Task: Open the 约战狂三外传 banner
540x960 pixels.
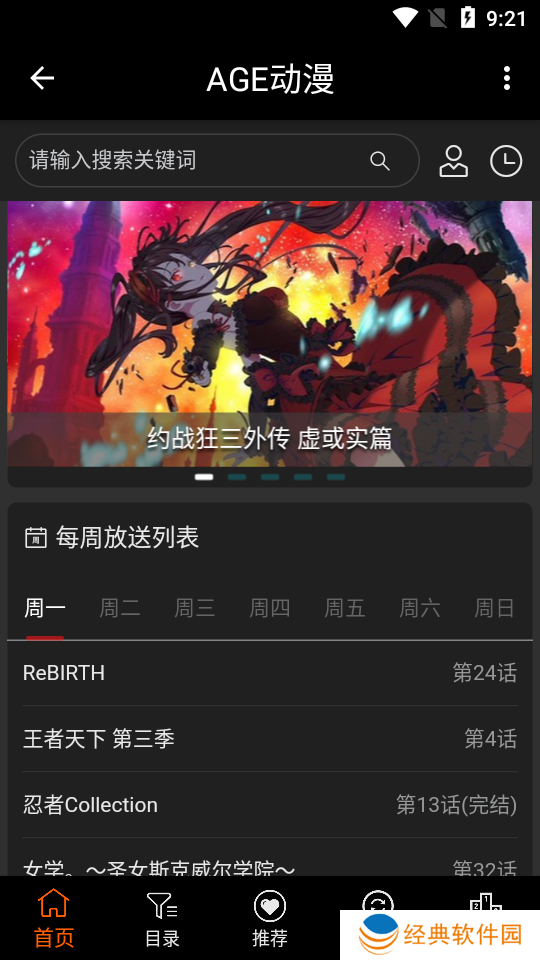Action: (x=269, y=334)
